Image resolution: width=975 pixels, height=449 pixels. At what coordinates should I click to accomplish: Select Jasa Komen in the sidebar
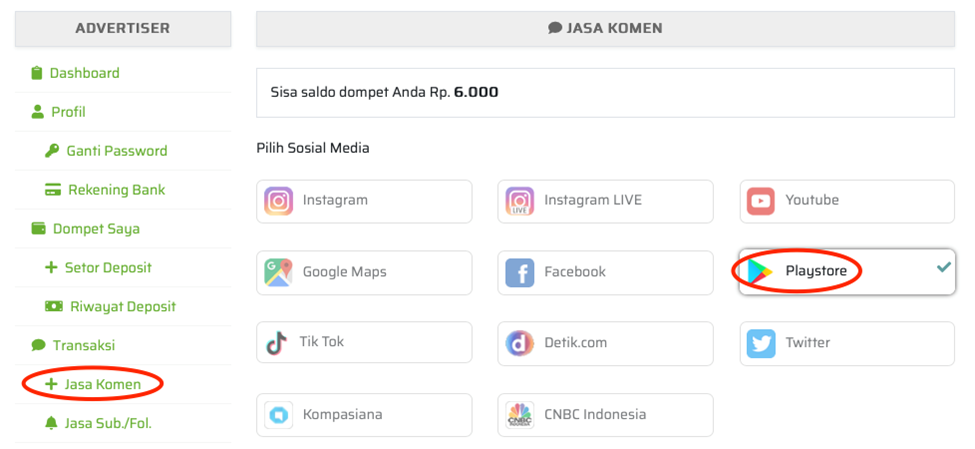coord(102,384)
